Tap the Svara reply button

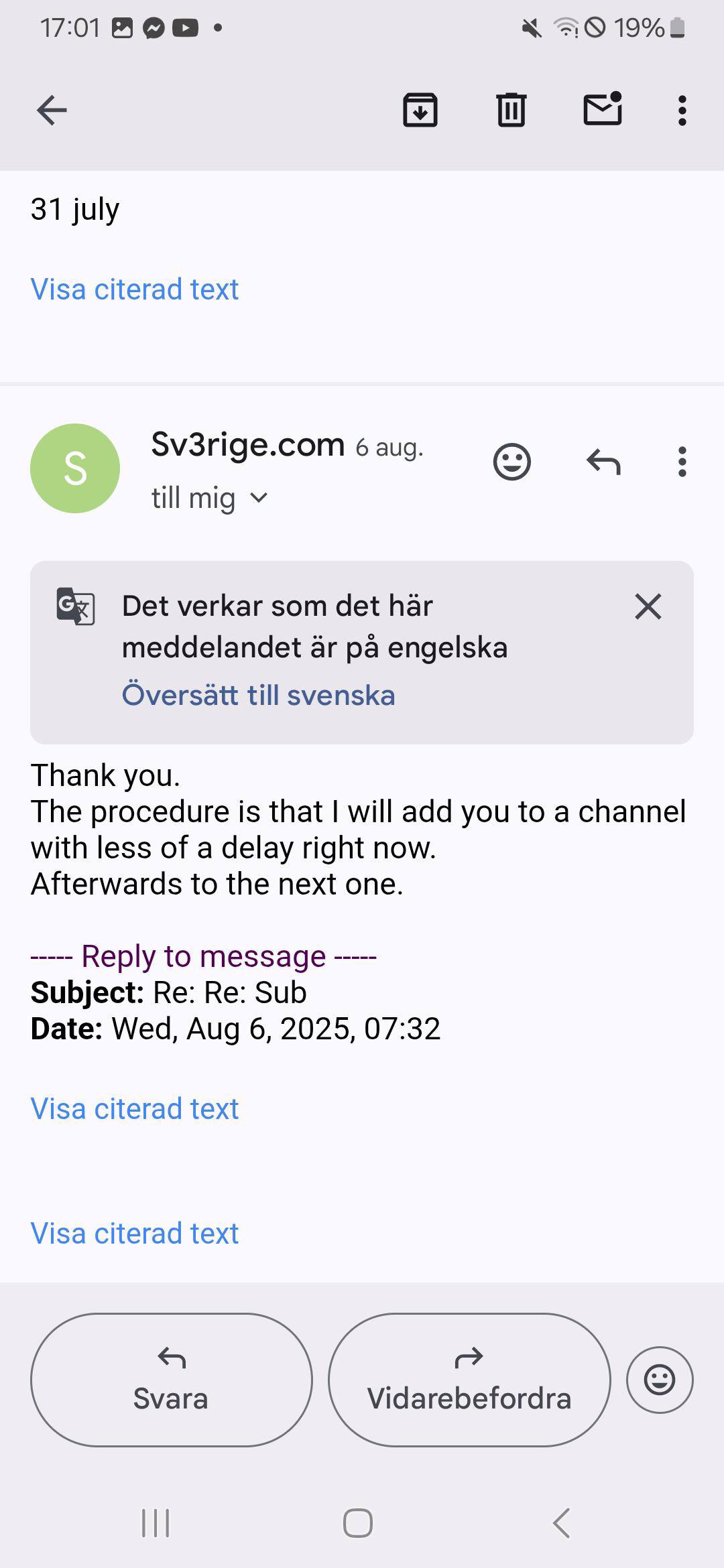(171, 1380)
